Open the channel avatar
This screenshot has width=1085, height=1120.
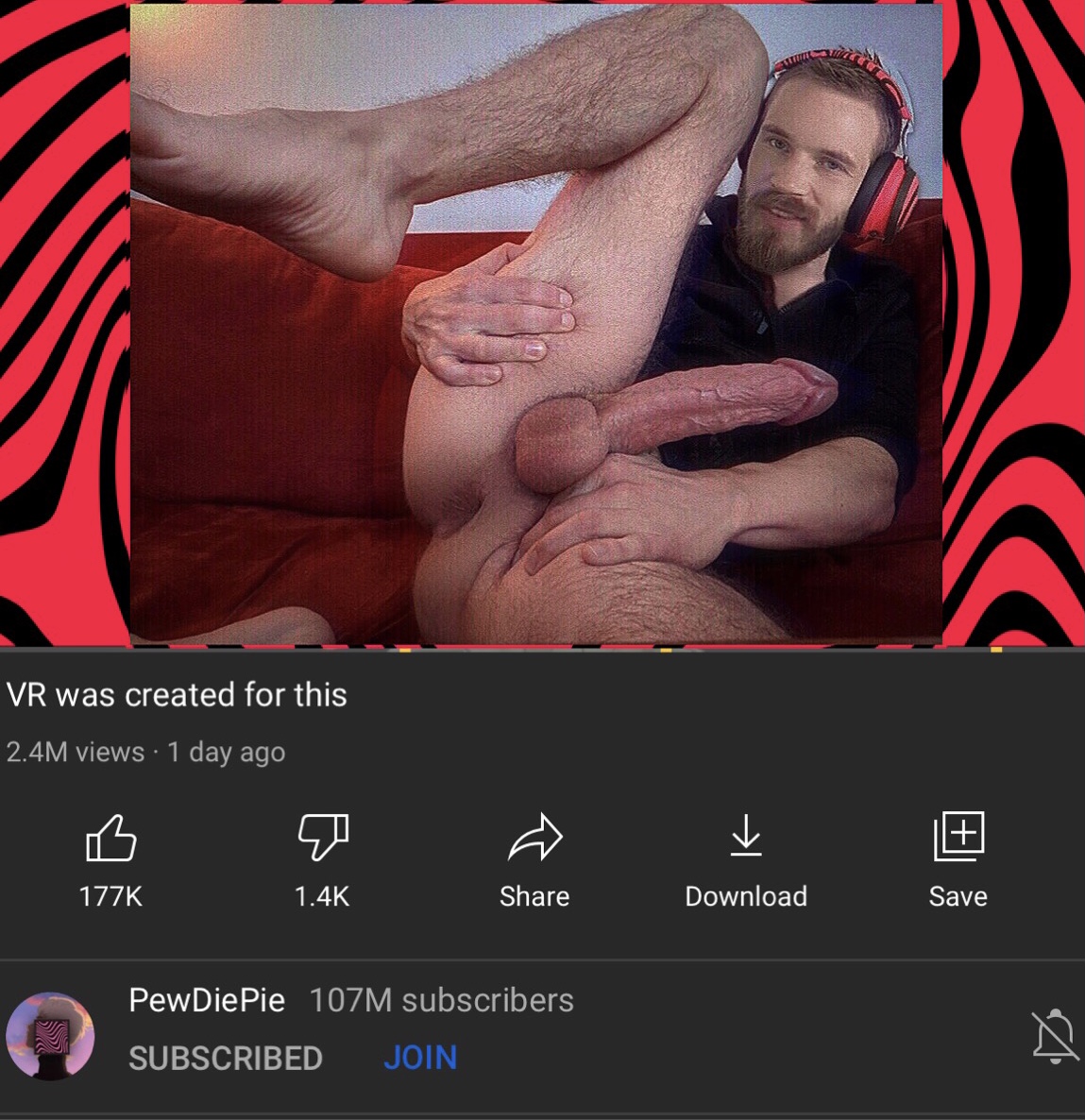tap(50, 1036)
